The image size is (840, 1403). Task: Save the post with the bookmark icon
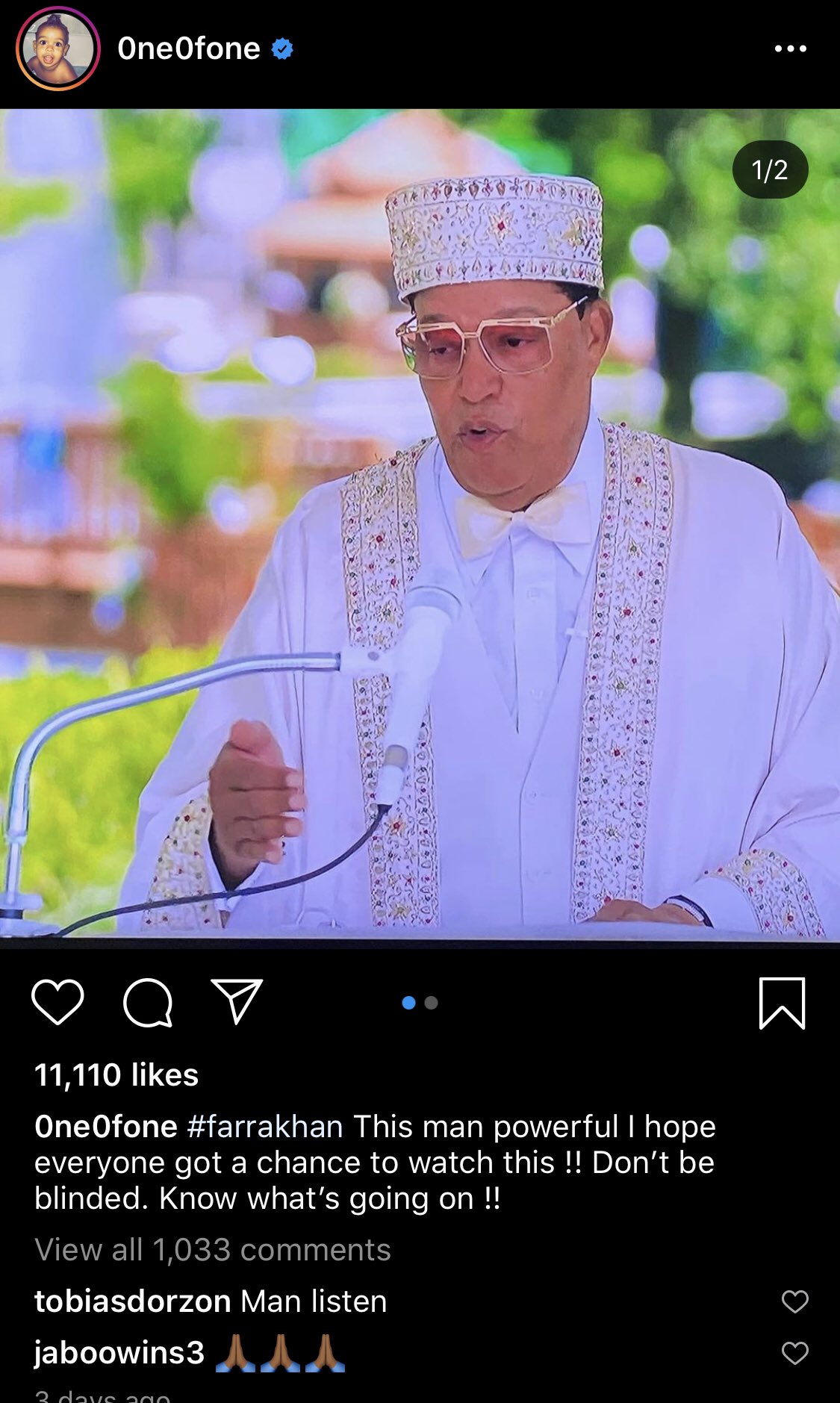point(782,1003)
